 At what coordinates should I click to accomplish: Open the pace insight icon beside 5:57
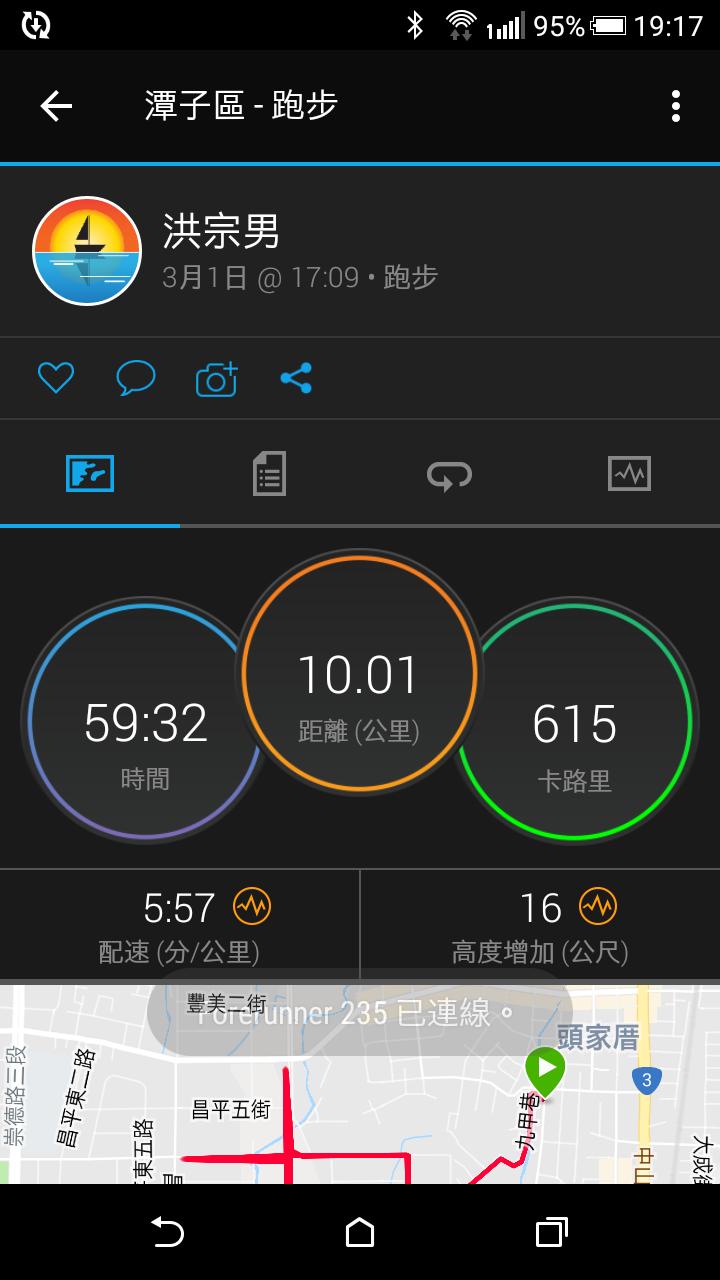tap(252, 907)
